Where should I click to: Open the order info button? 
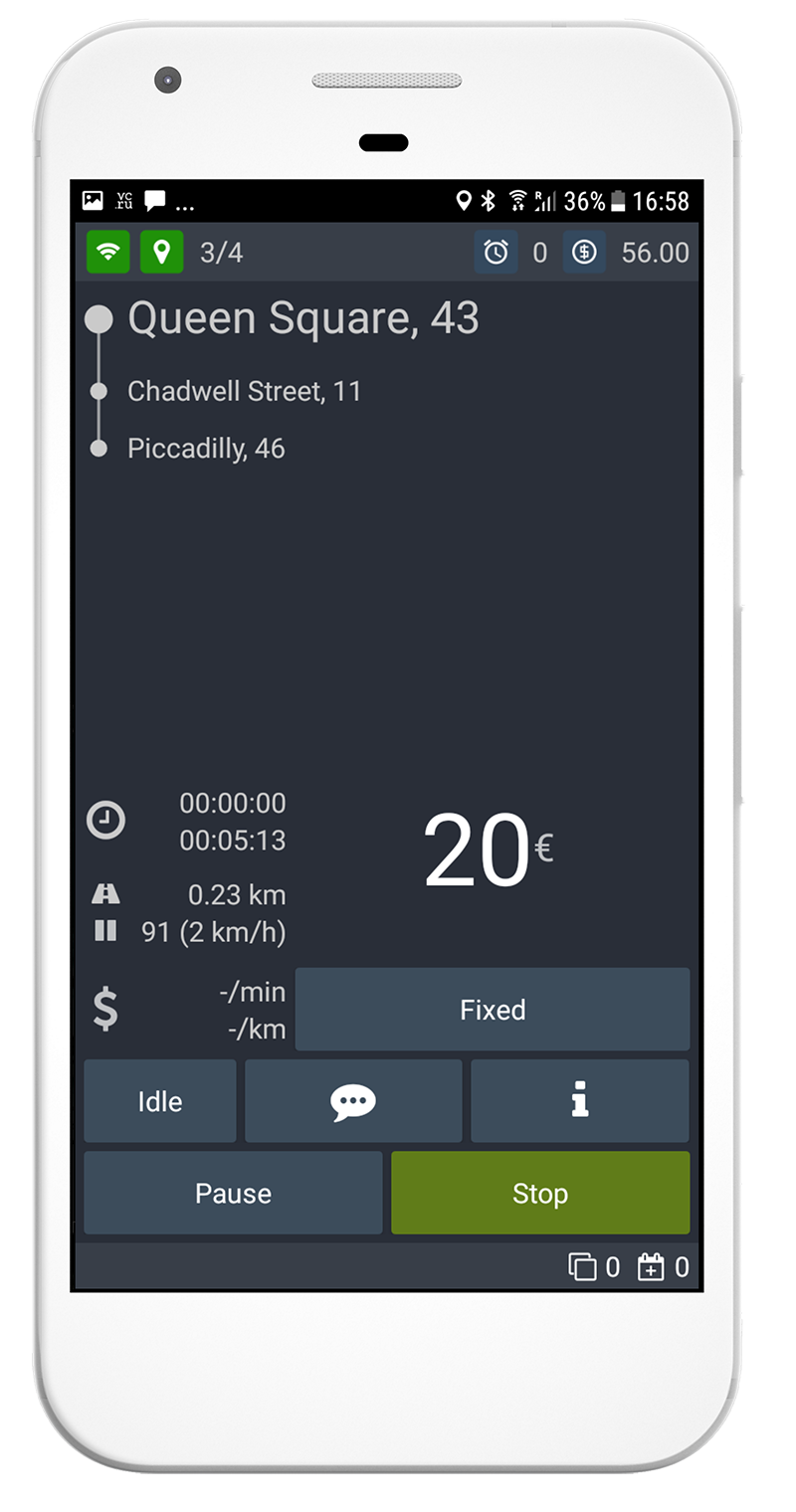(x=580, y=1101)
